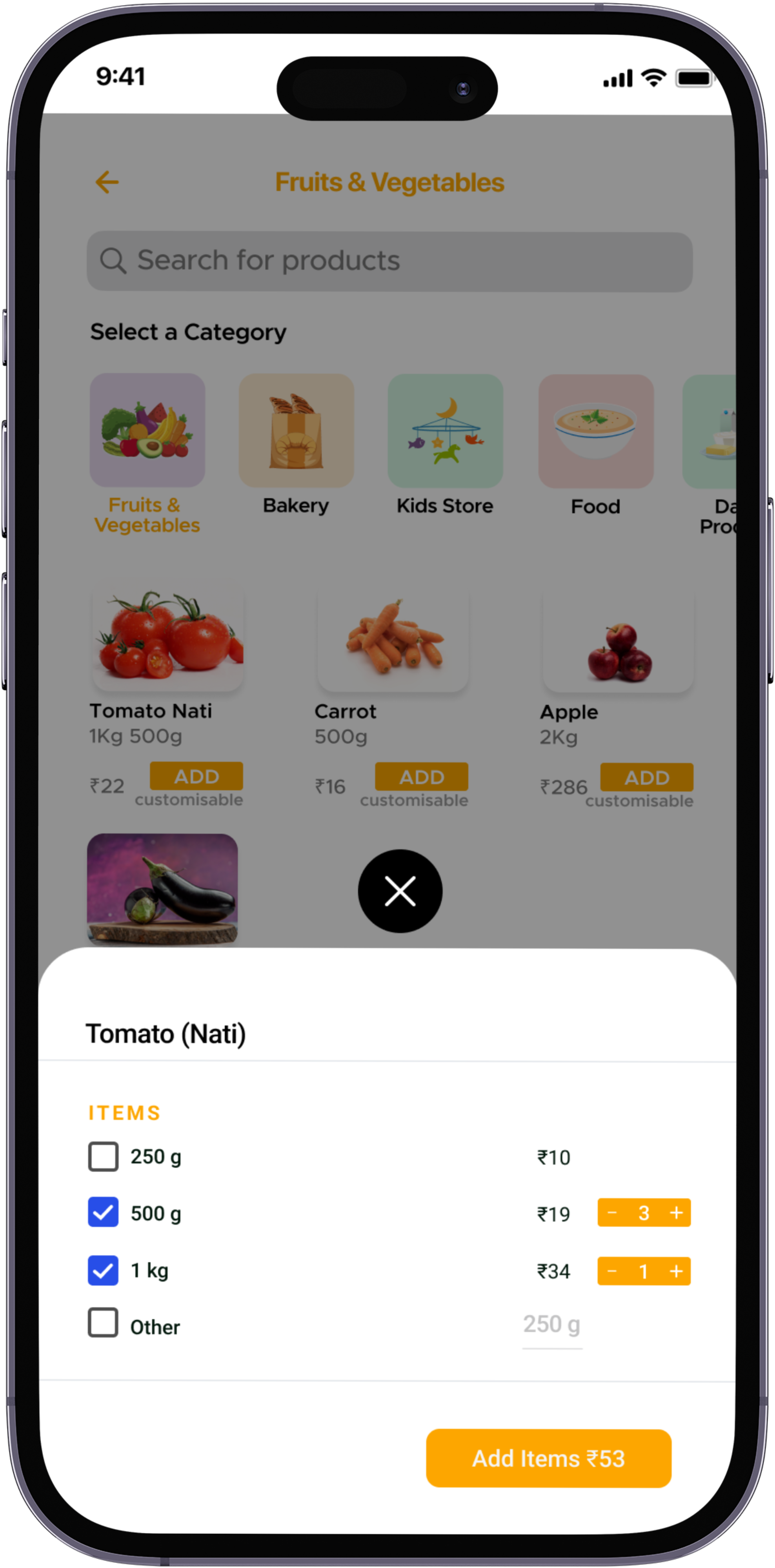Decrease 1 kg quantity with minus

click(612, 1271)
